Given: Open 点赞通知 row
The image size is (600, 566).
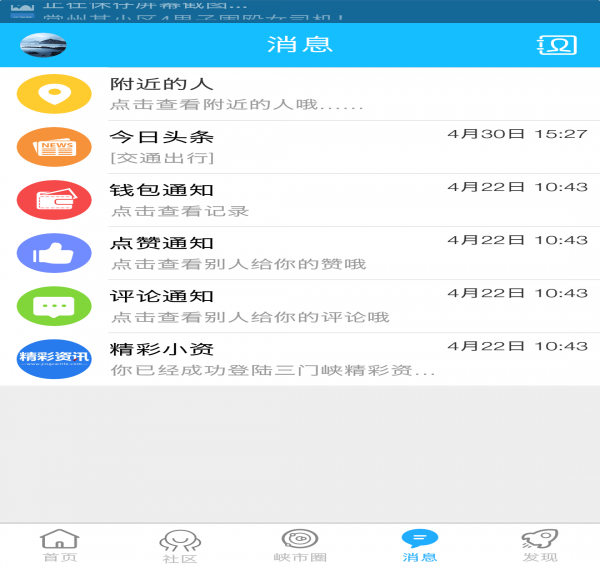Looking at the screenshot, I should pyautogui.click(x=300, y=253).
